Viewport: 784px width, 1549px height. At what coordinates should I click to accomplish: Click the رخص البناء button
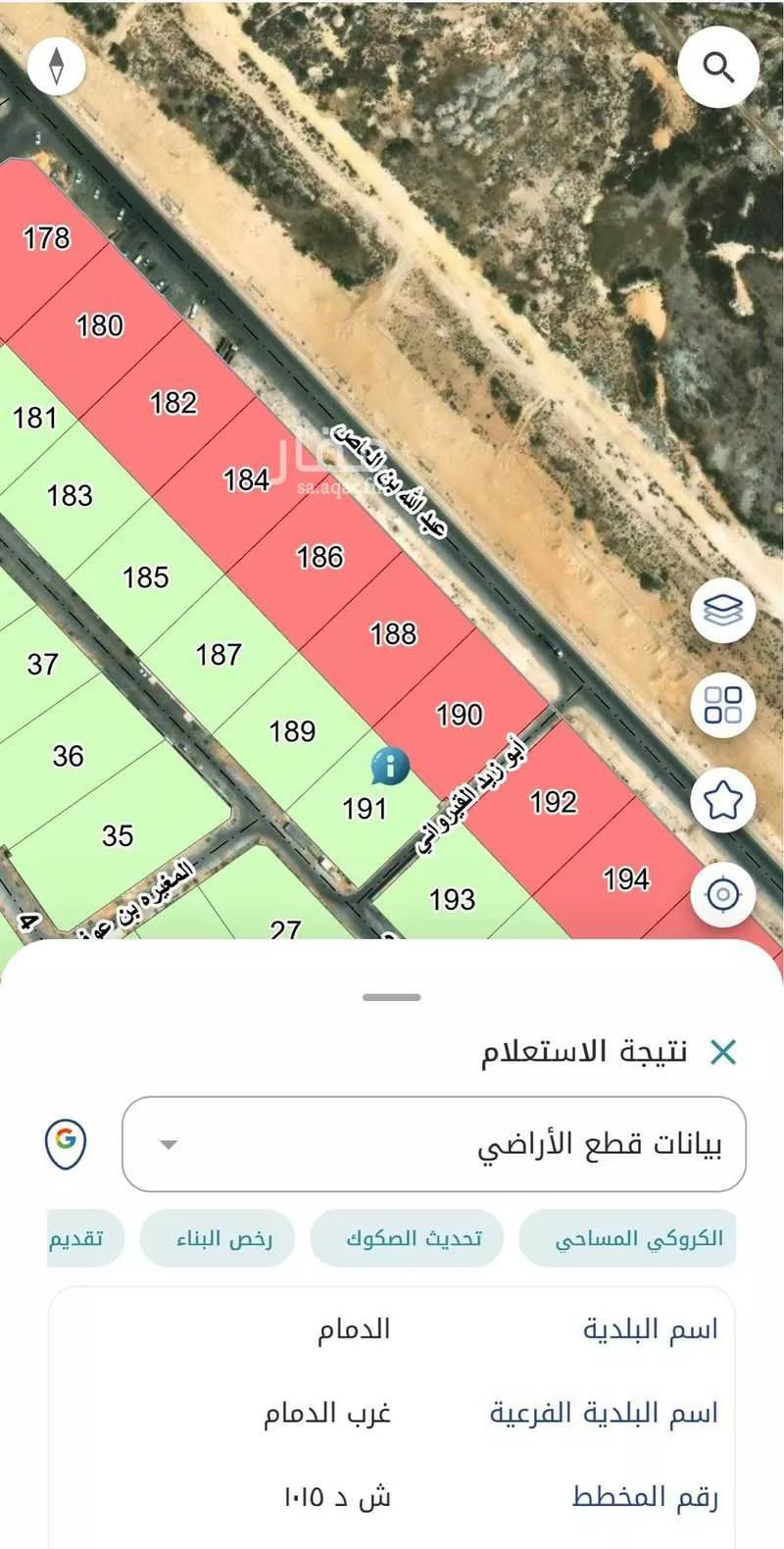(218, 1237)
